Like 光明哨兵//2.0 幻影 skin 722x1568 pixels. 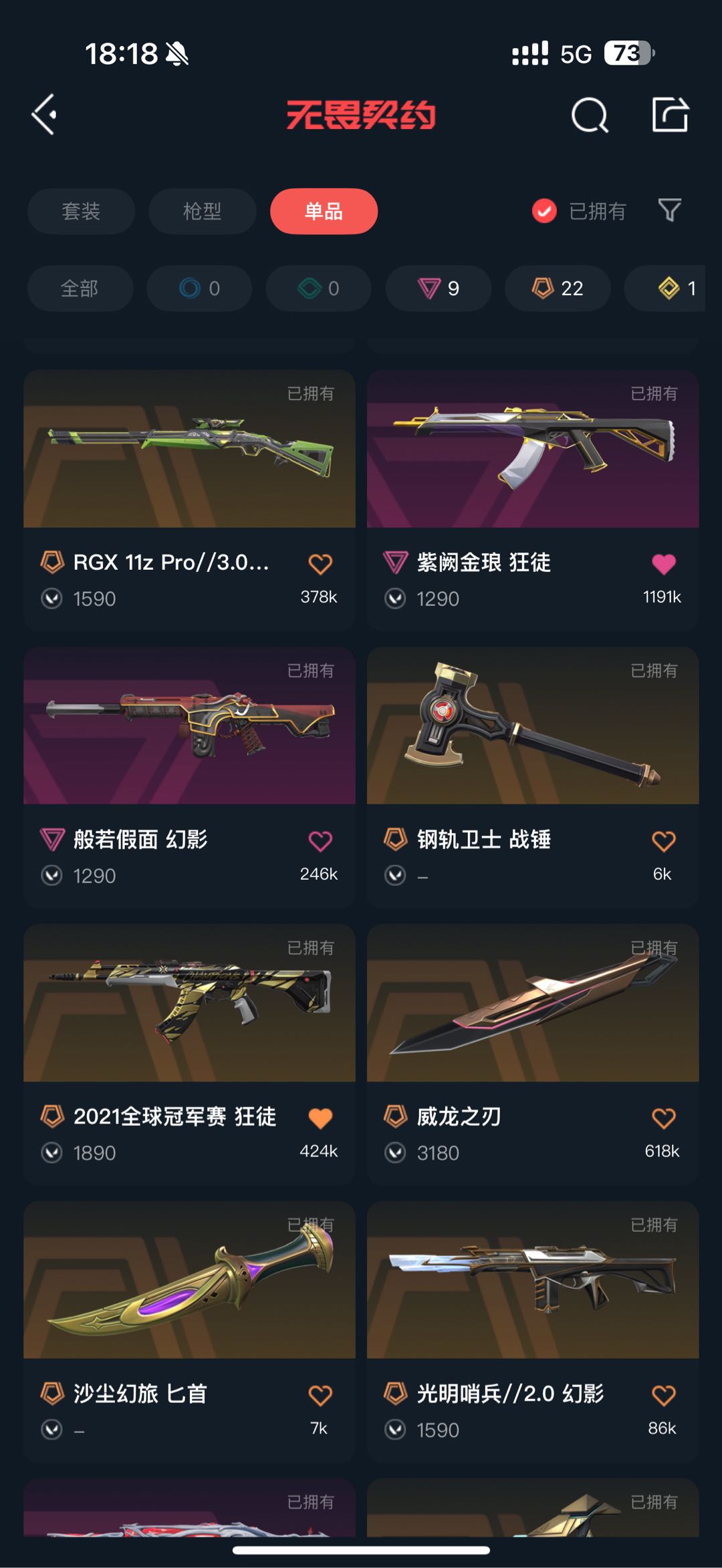[x=663, y=1396]
